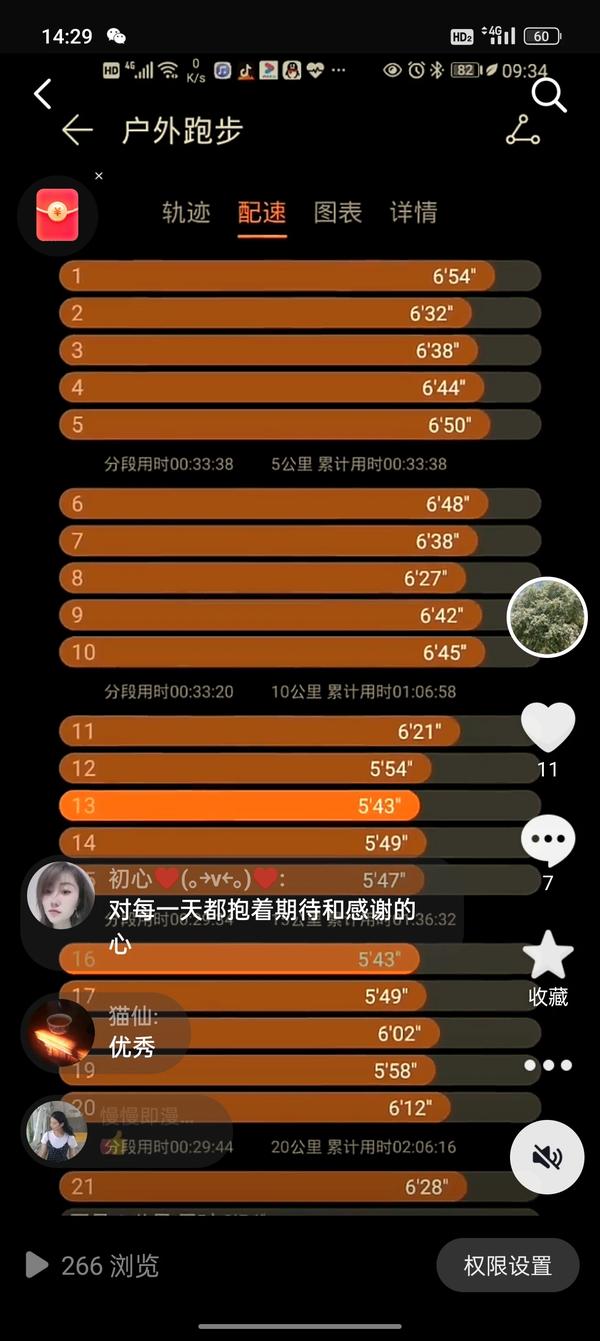Open the video author's avatar

pyautogui.click(x=547, y=617)
